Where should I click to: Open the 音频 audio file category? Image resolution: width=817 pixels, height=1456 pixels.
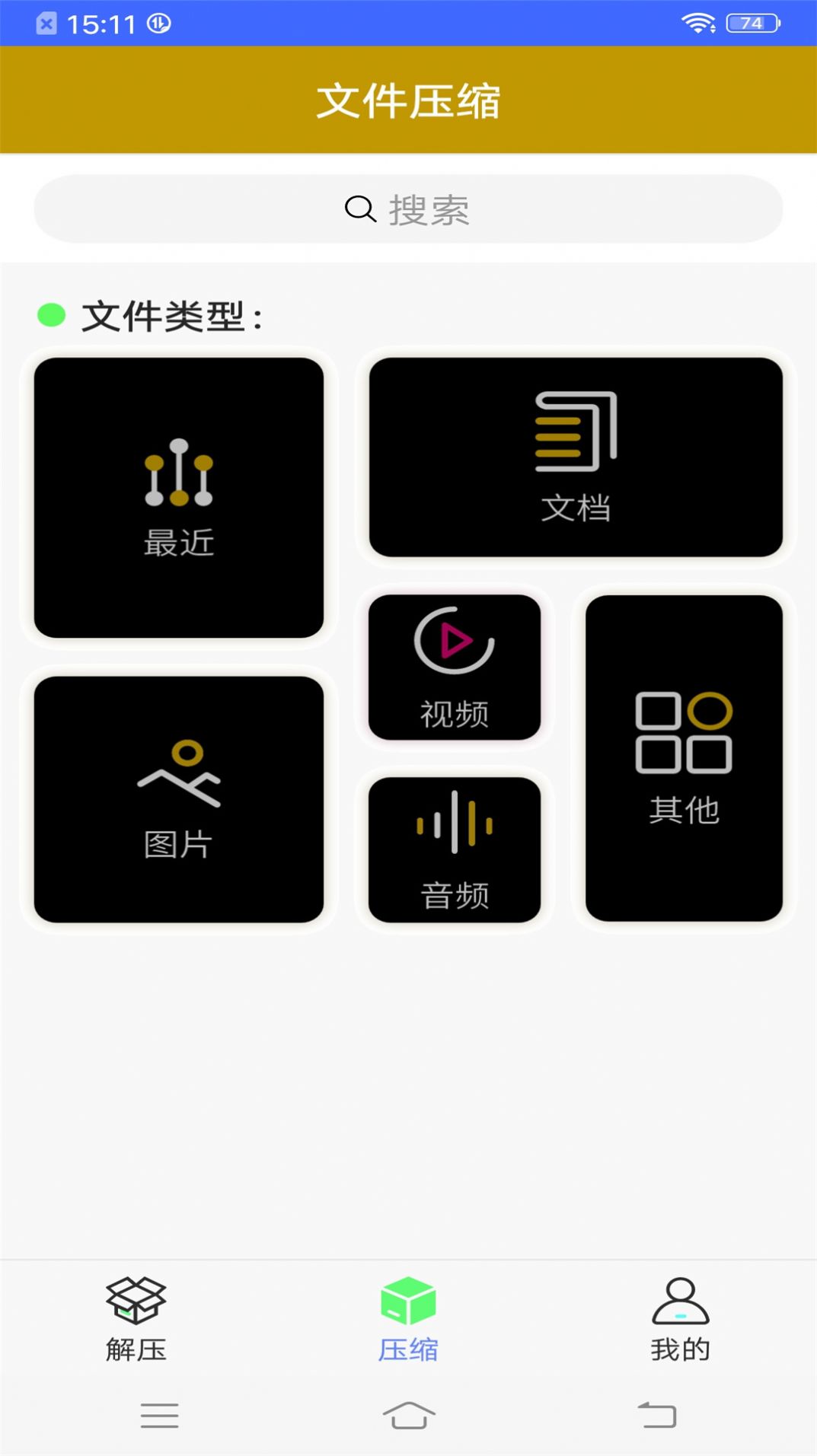pos(453,849)
